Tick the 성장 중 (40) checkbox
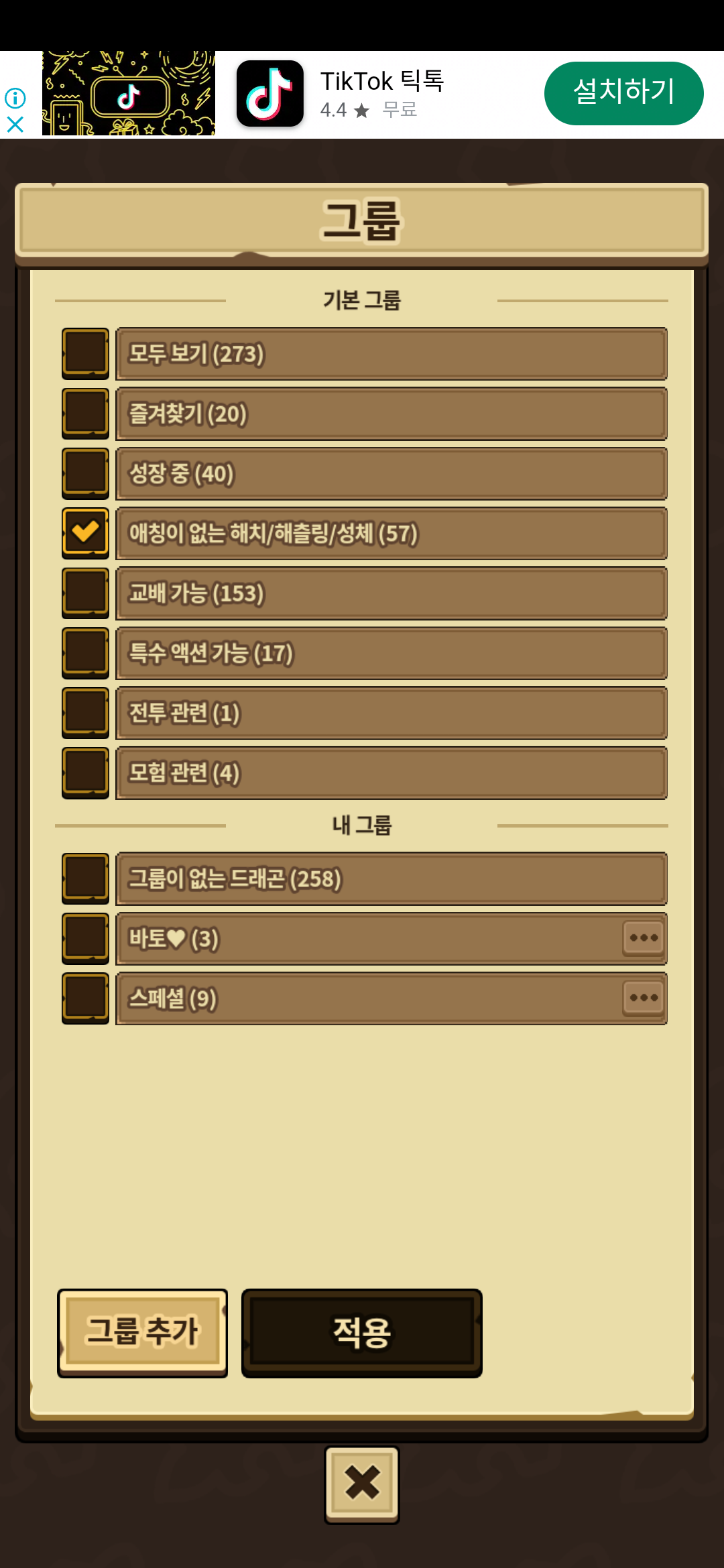The height and width of the screenshot is (1568, 724). pyautogui.click(x=85, y=473)
